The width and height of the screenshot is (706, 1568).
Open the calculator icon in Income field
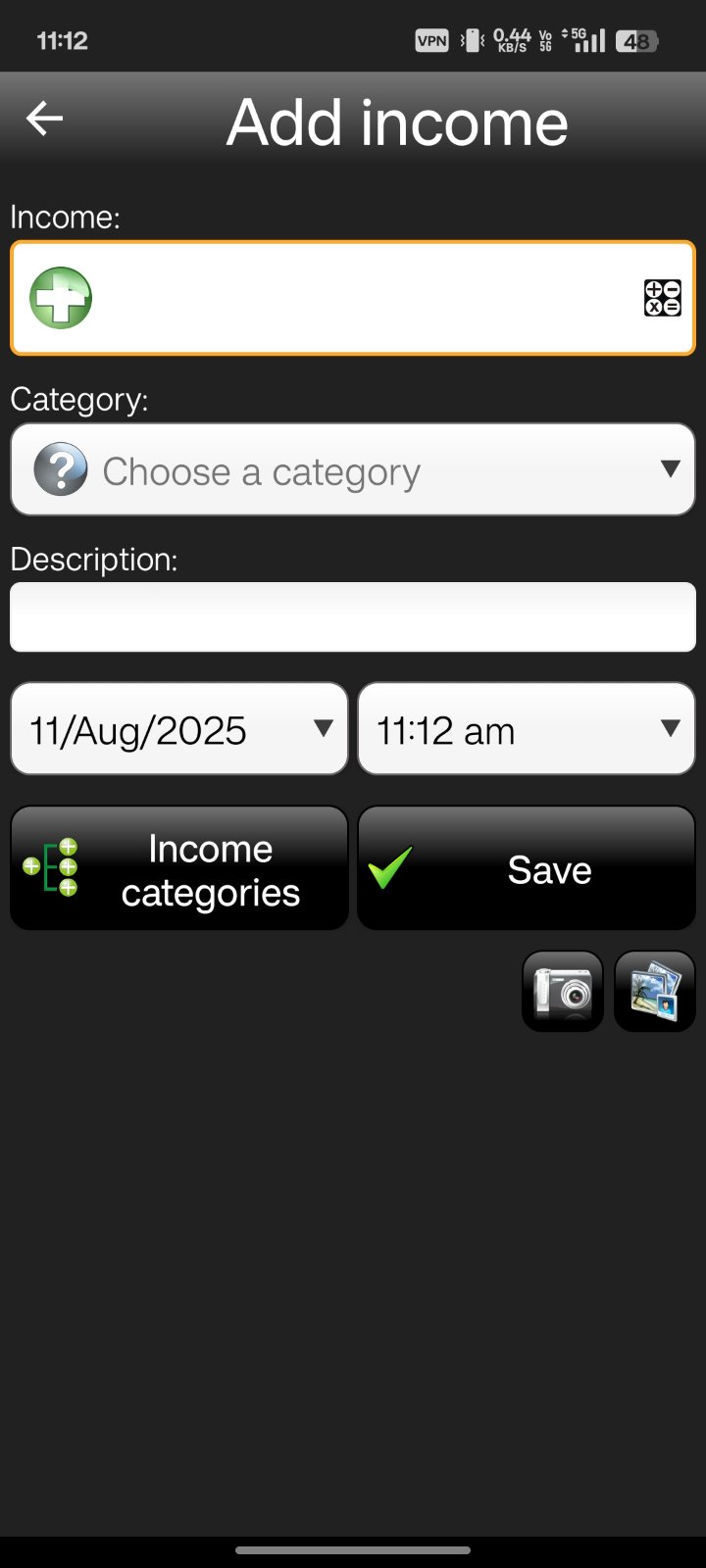[662, 298]
